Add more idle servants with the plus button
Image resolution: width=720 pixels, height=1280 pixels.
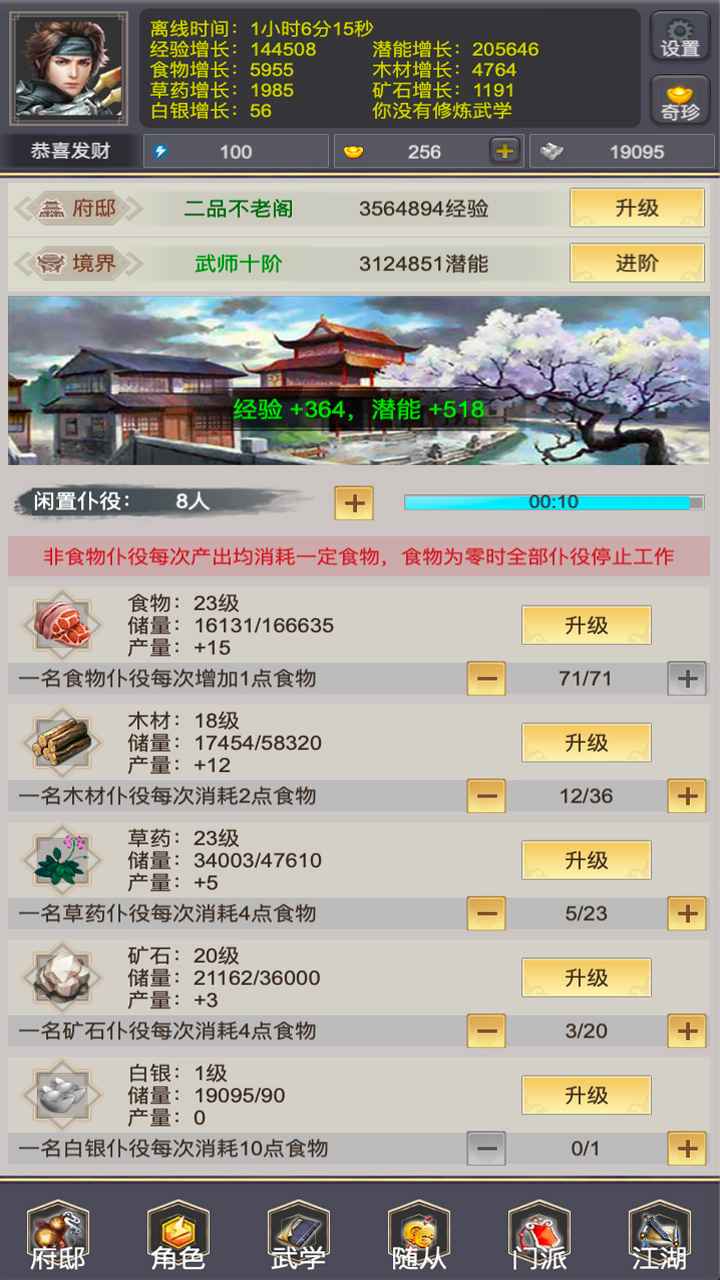[354, 502]
